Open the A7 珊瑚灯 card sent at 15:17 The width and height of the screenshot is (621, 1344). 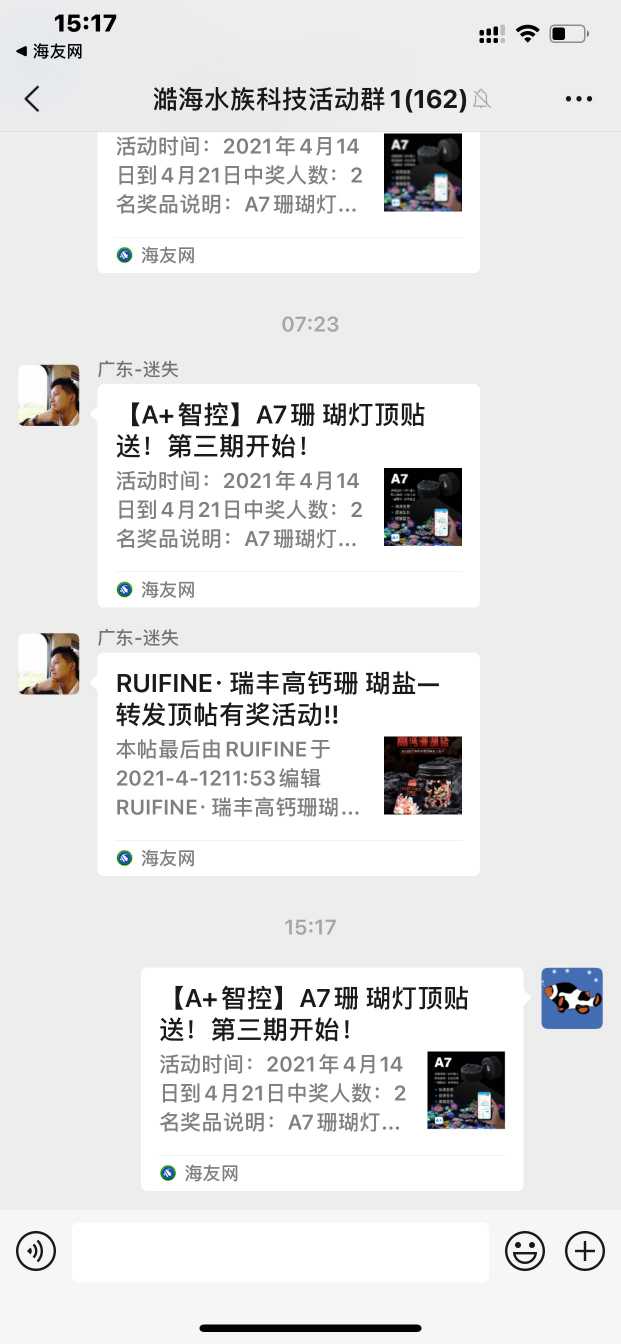coord(331,1078)
